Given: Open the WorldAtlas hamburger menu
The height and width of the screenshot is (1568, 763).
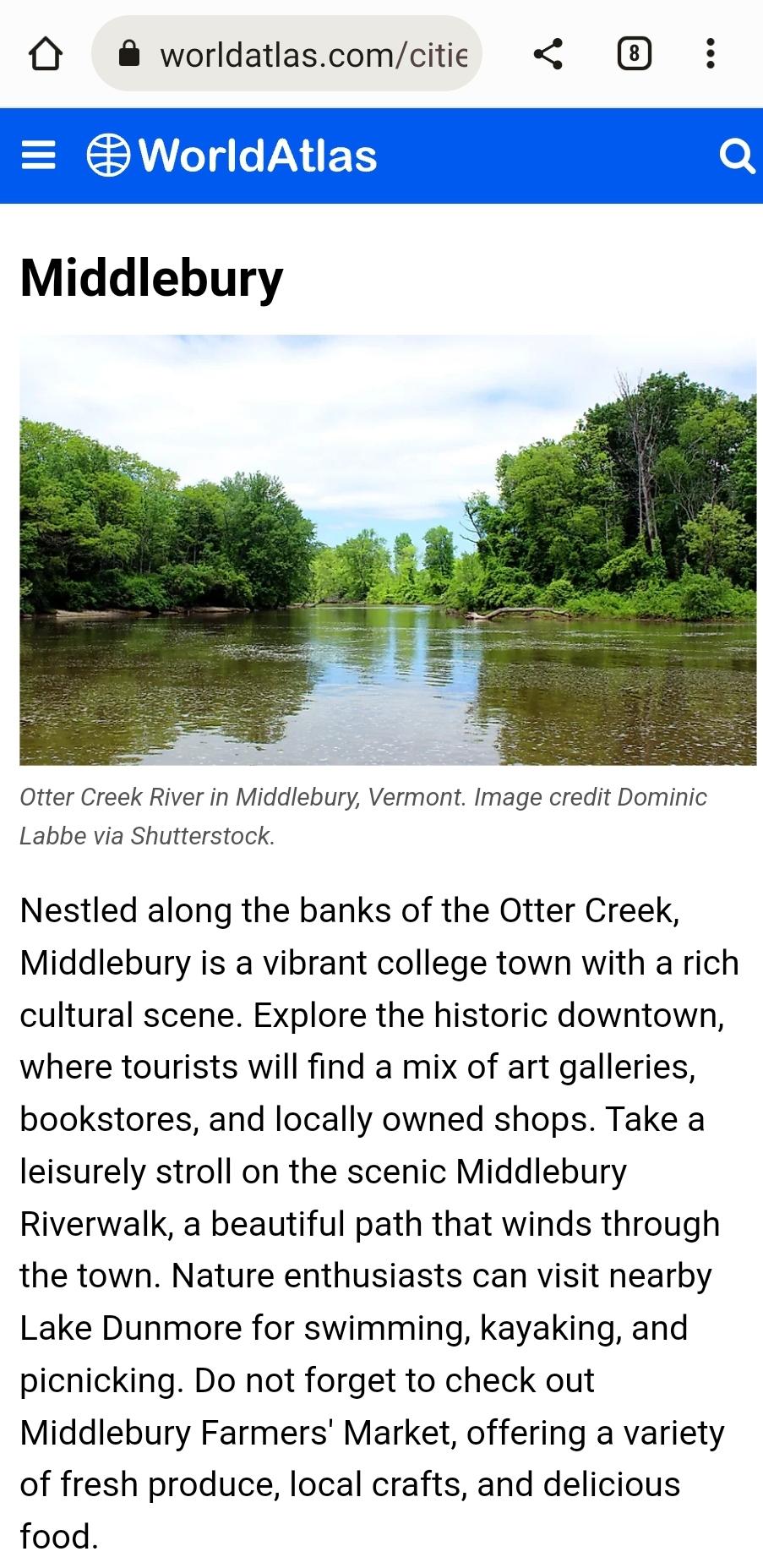Looking at the screenshot, I should (x=38, y=156).
